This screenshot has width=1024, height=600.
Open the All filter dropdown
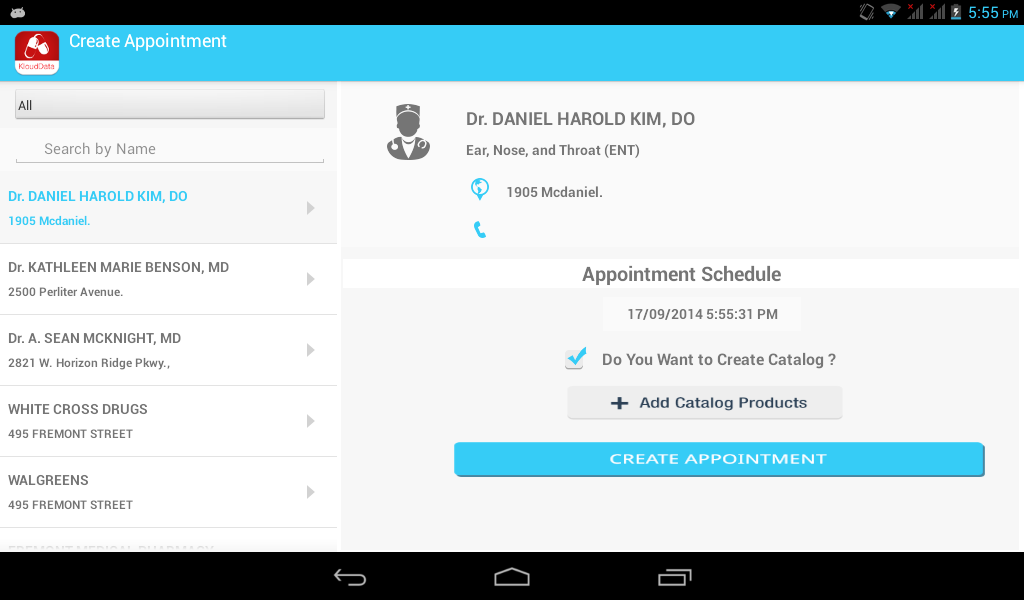tap(170, 105)
